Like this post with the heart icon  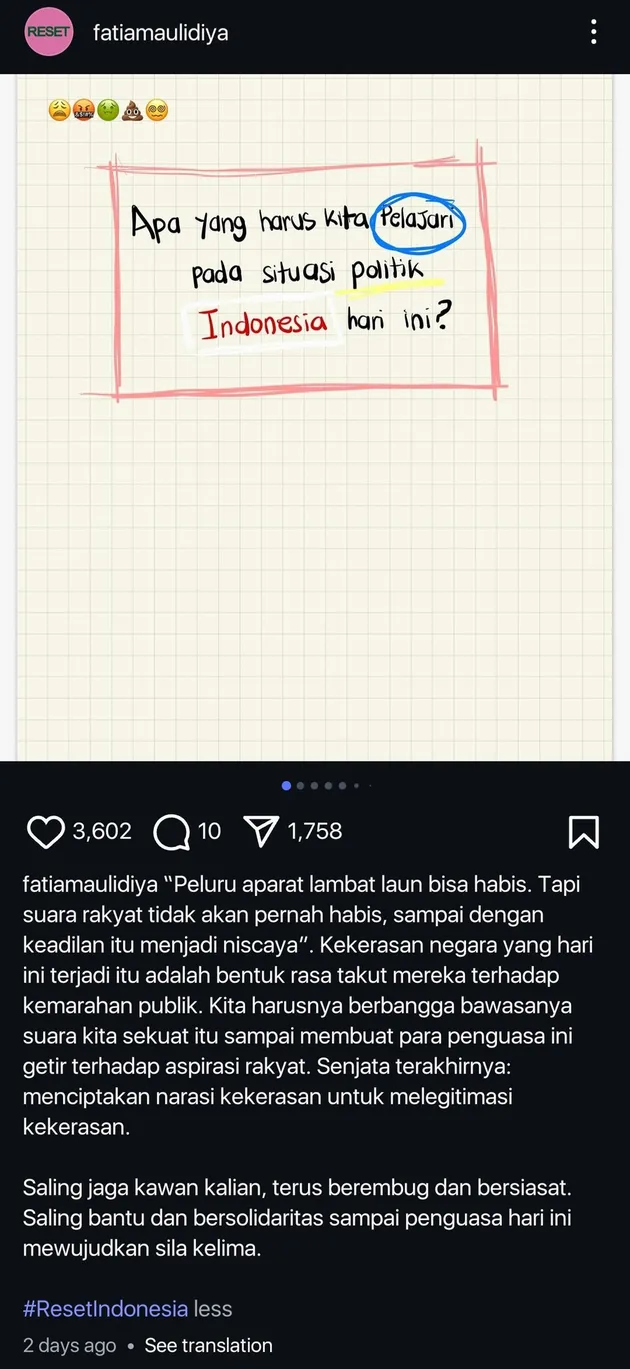point(45,832)
